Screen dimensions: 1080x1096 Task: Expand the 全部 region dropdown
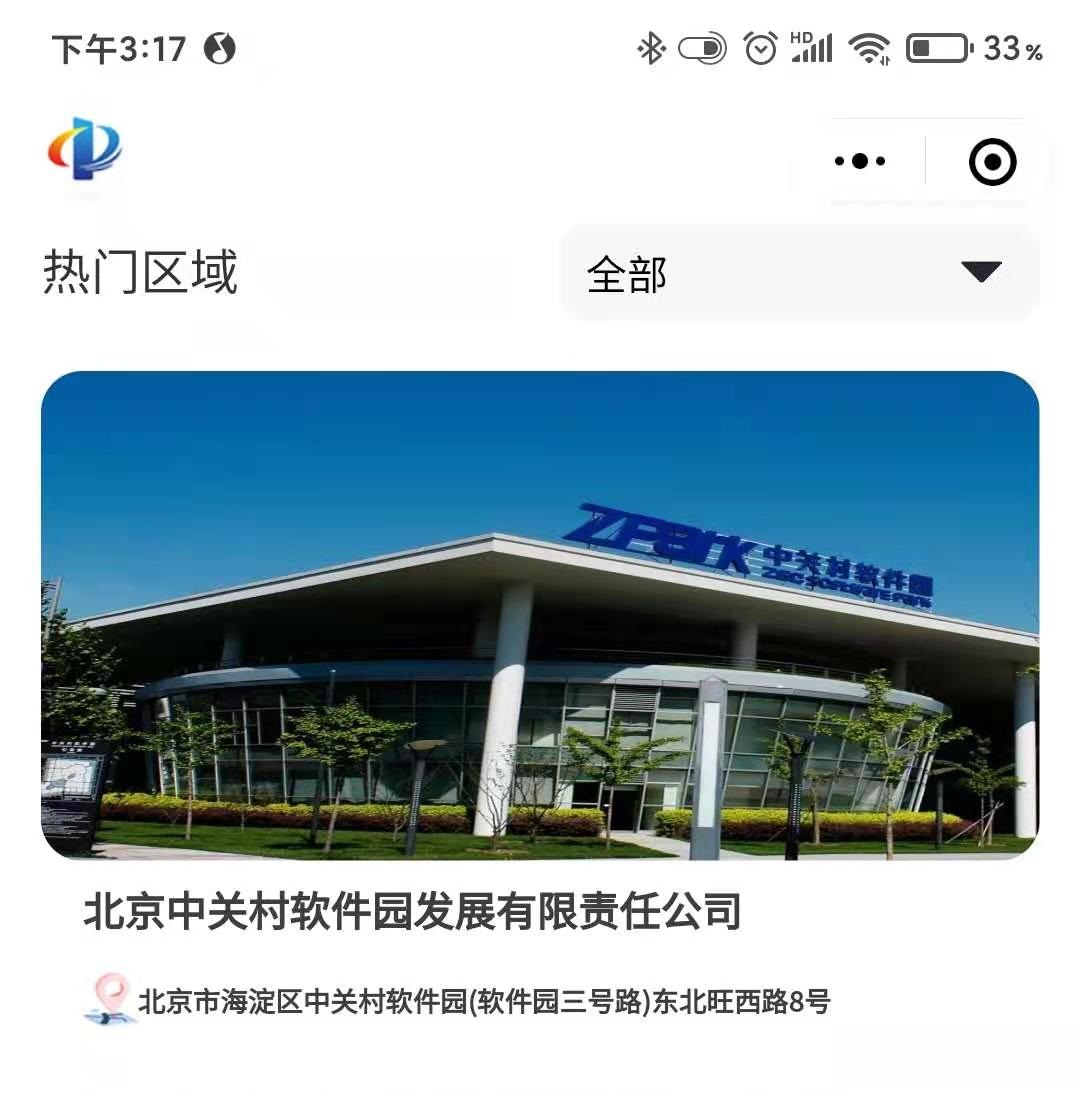point(800,273)
